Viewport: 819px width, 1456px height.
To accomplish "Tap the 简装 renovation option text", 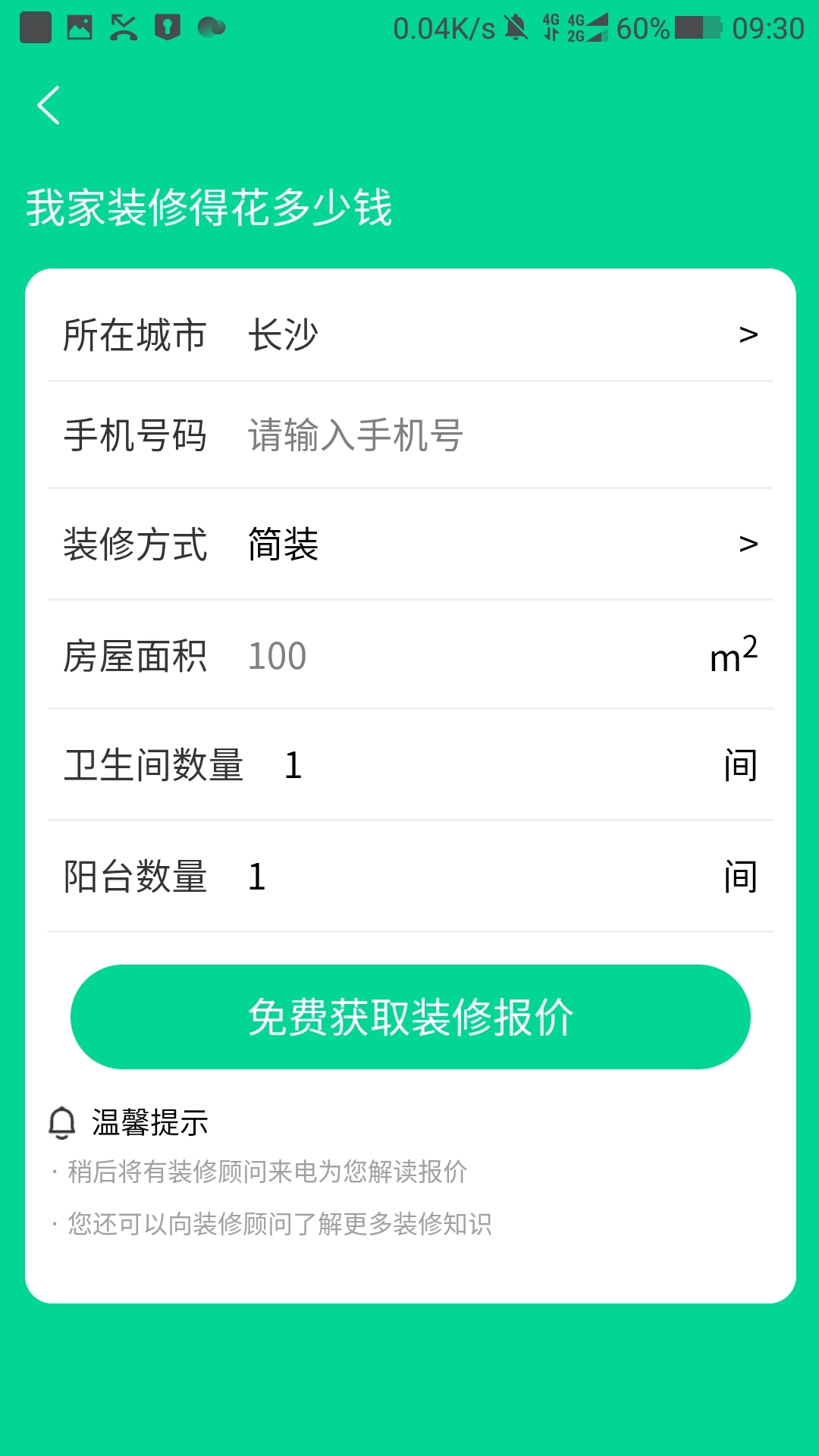I will pyautogui.click(x=281, y=544).
